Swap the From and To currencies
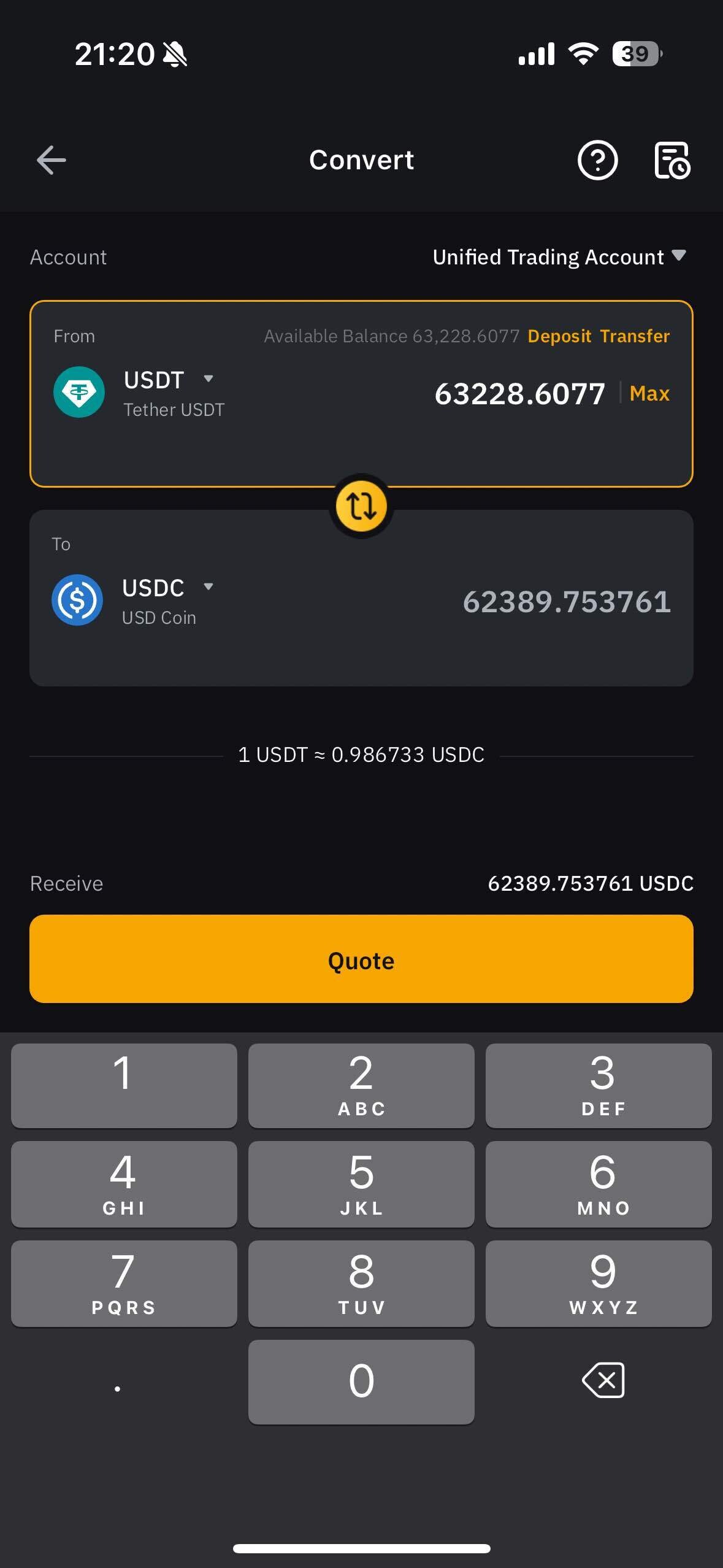The image size is (723, 1568). coord(361,506)
